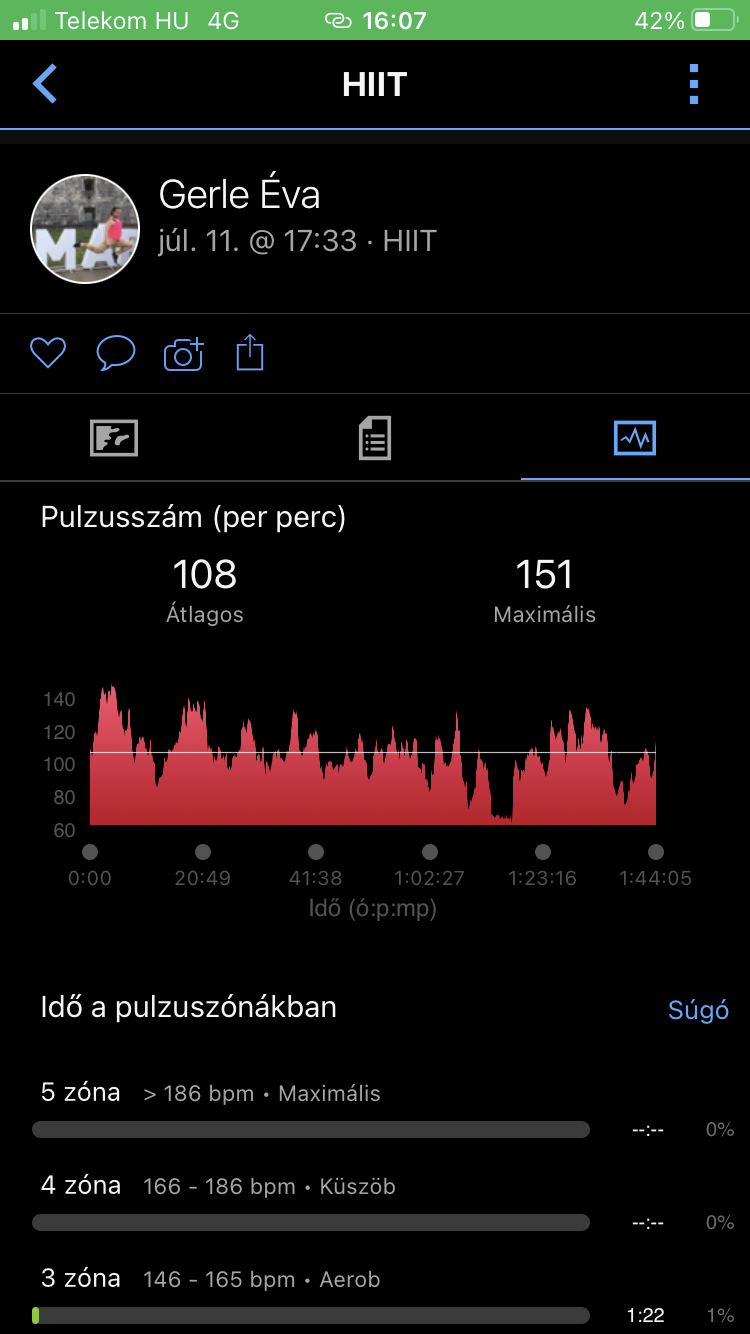
Task: Expand the Pulzusszám heart rate chart
Action: coord(372,757)
